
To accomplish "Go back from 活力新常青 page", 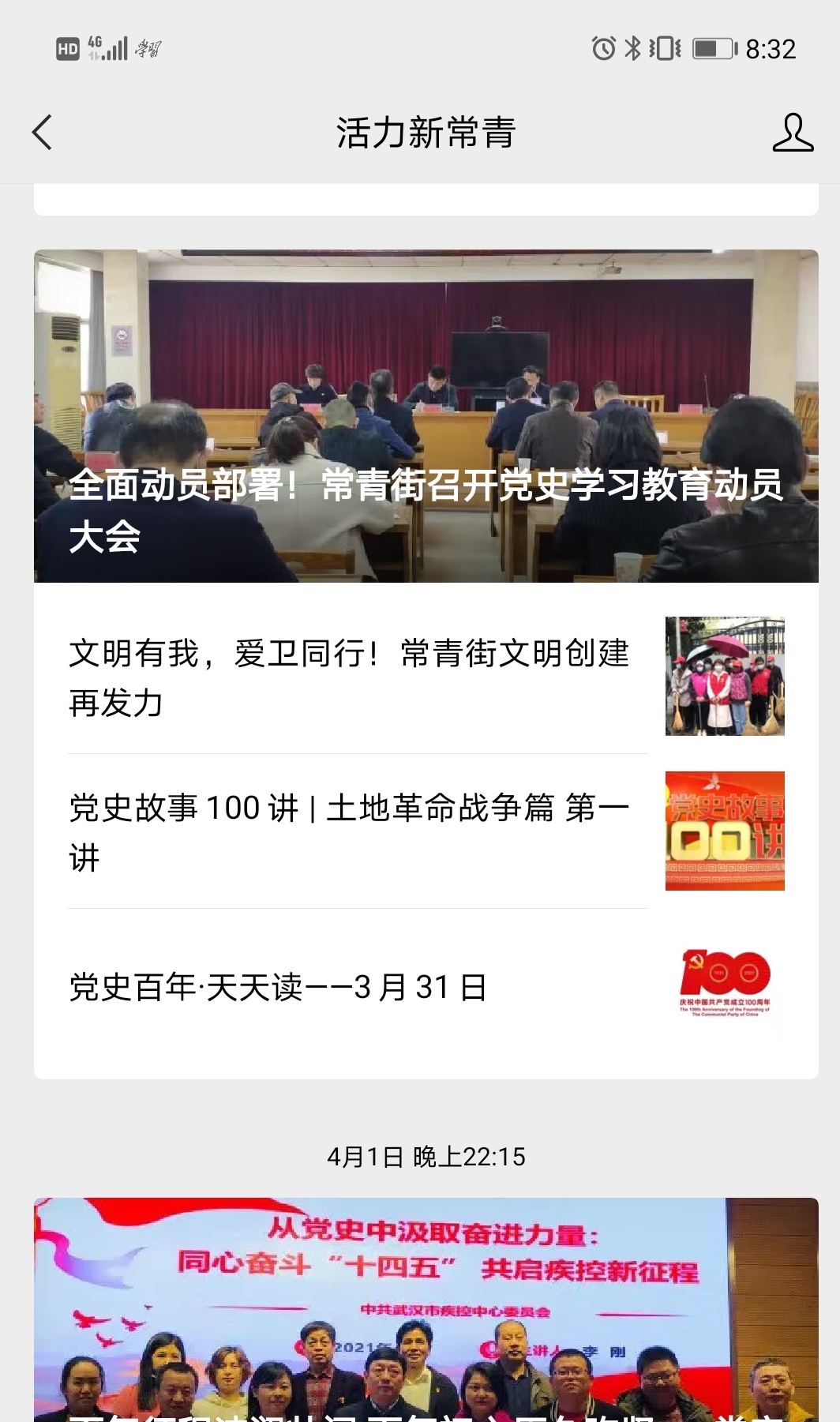I will (43, 133).
